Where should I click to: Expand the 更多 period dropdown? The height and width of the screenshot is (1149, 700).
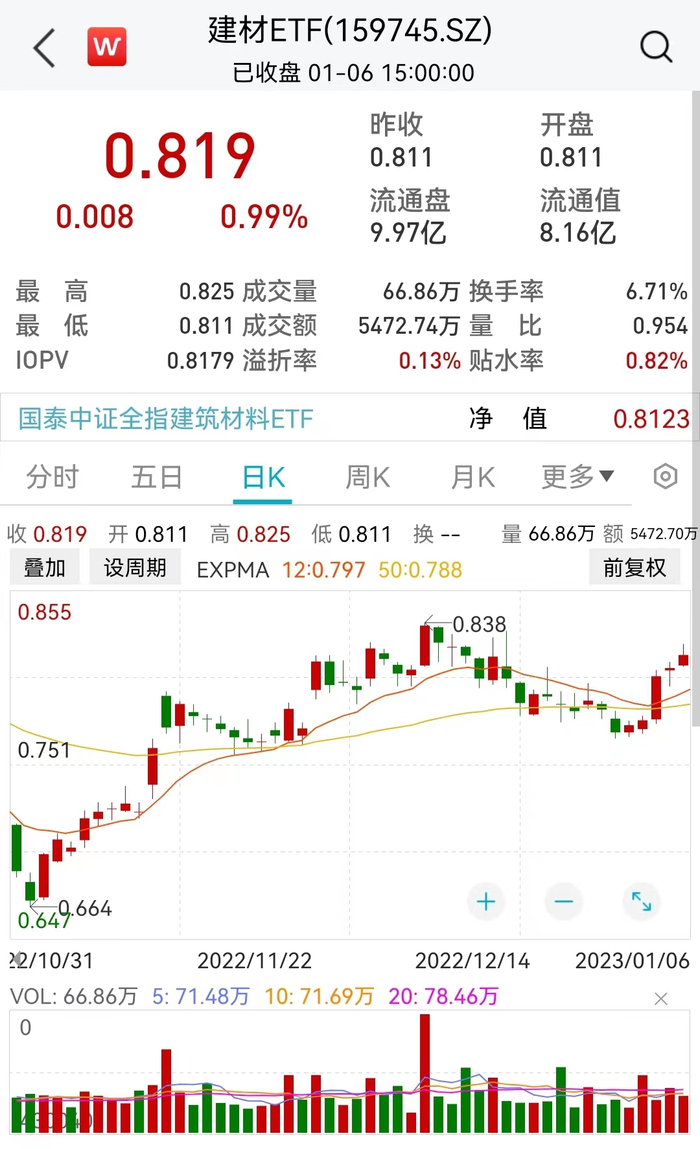pyautogui.click(x=578, y=477)
